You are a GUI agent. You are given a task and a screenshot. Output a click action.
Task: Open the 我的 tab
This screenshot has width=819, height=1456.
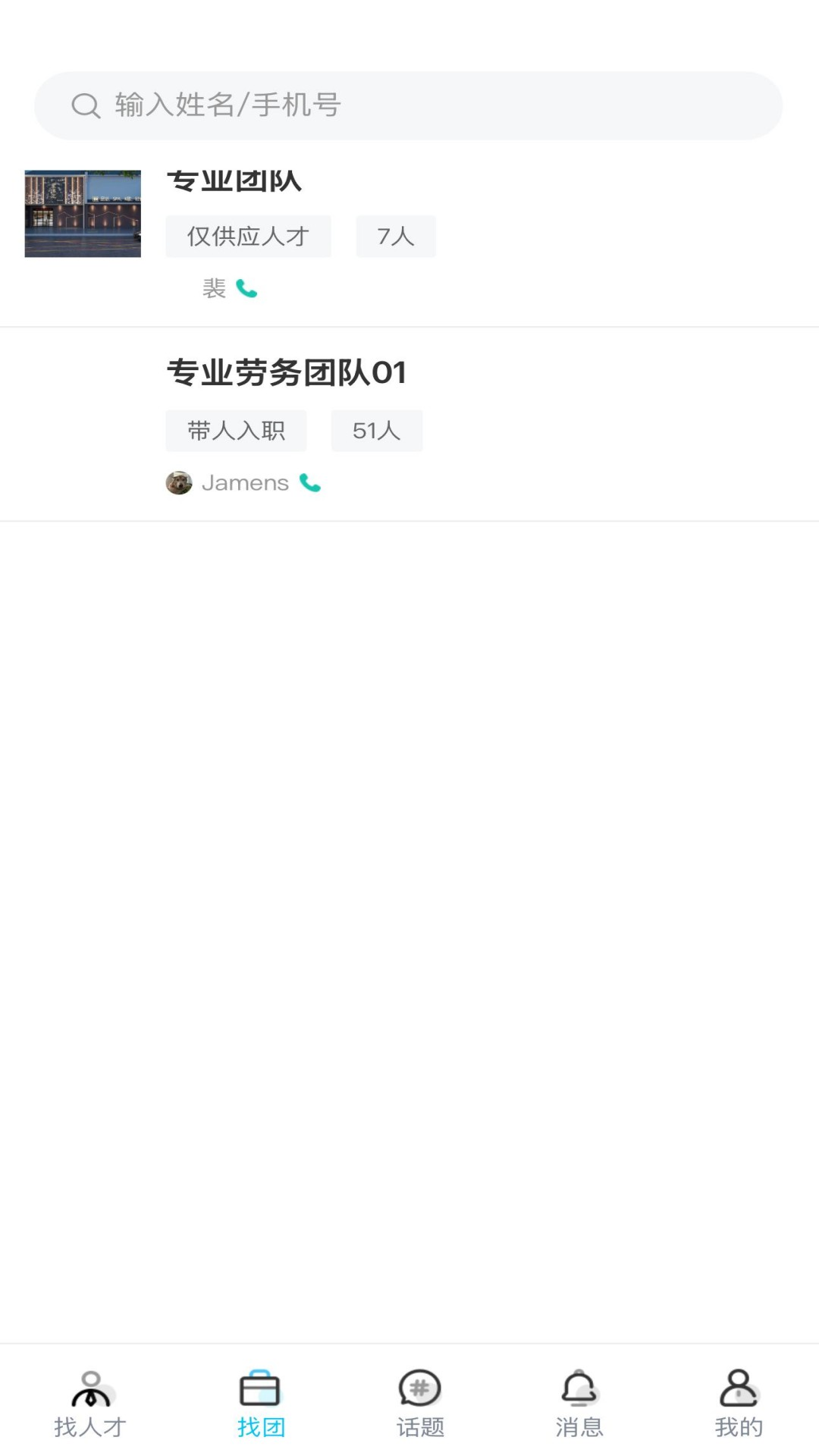click(739, 1407)
